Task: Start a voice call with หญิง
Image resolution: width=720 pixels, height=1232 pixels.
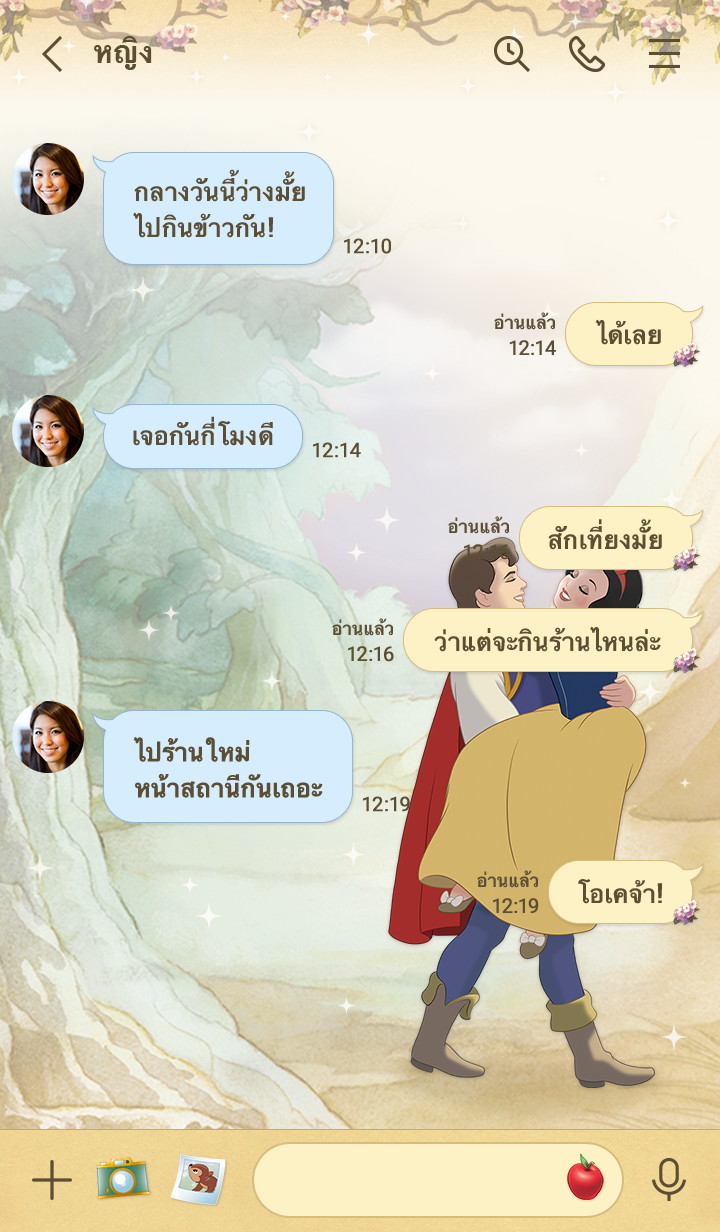Action: (586, 54)
